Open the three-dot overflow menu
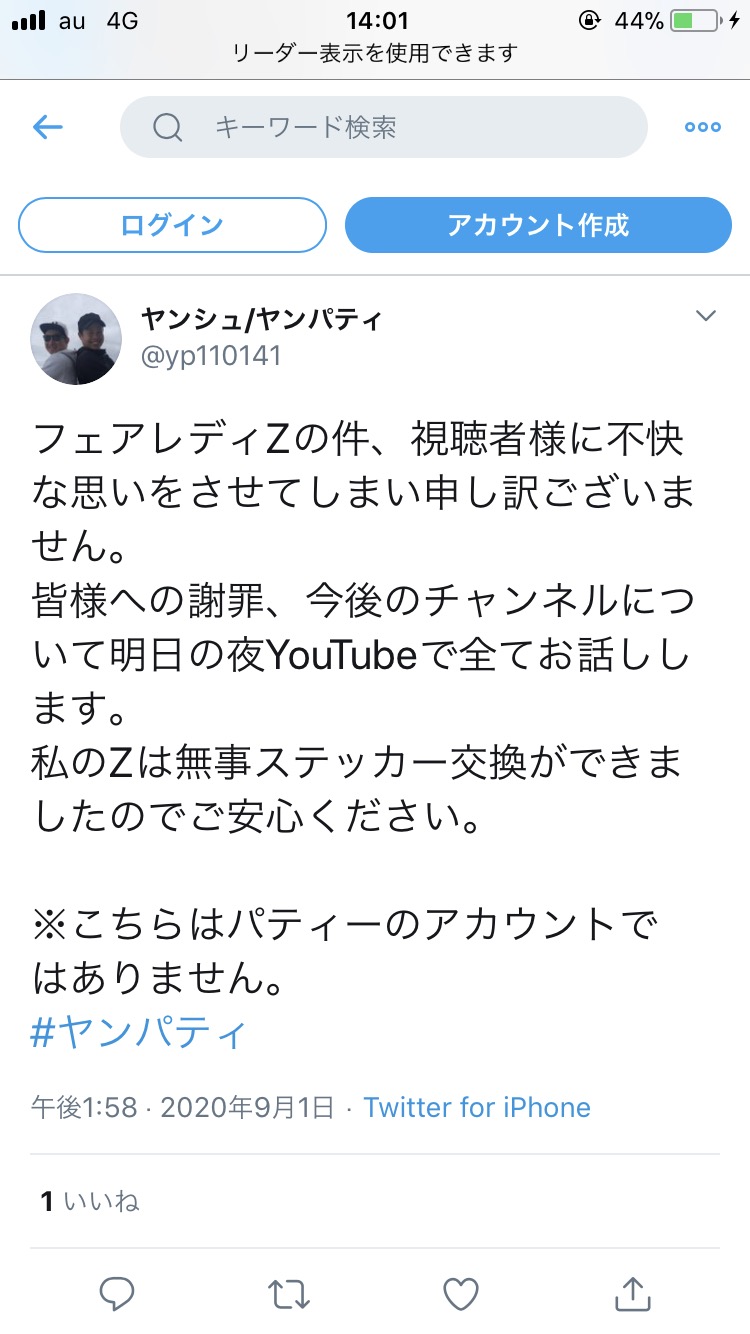Viewport: 750px width, 1334px height. point(702,127)
